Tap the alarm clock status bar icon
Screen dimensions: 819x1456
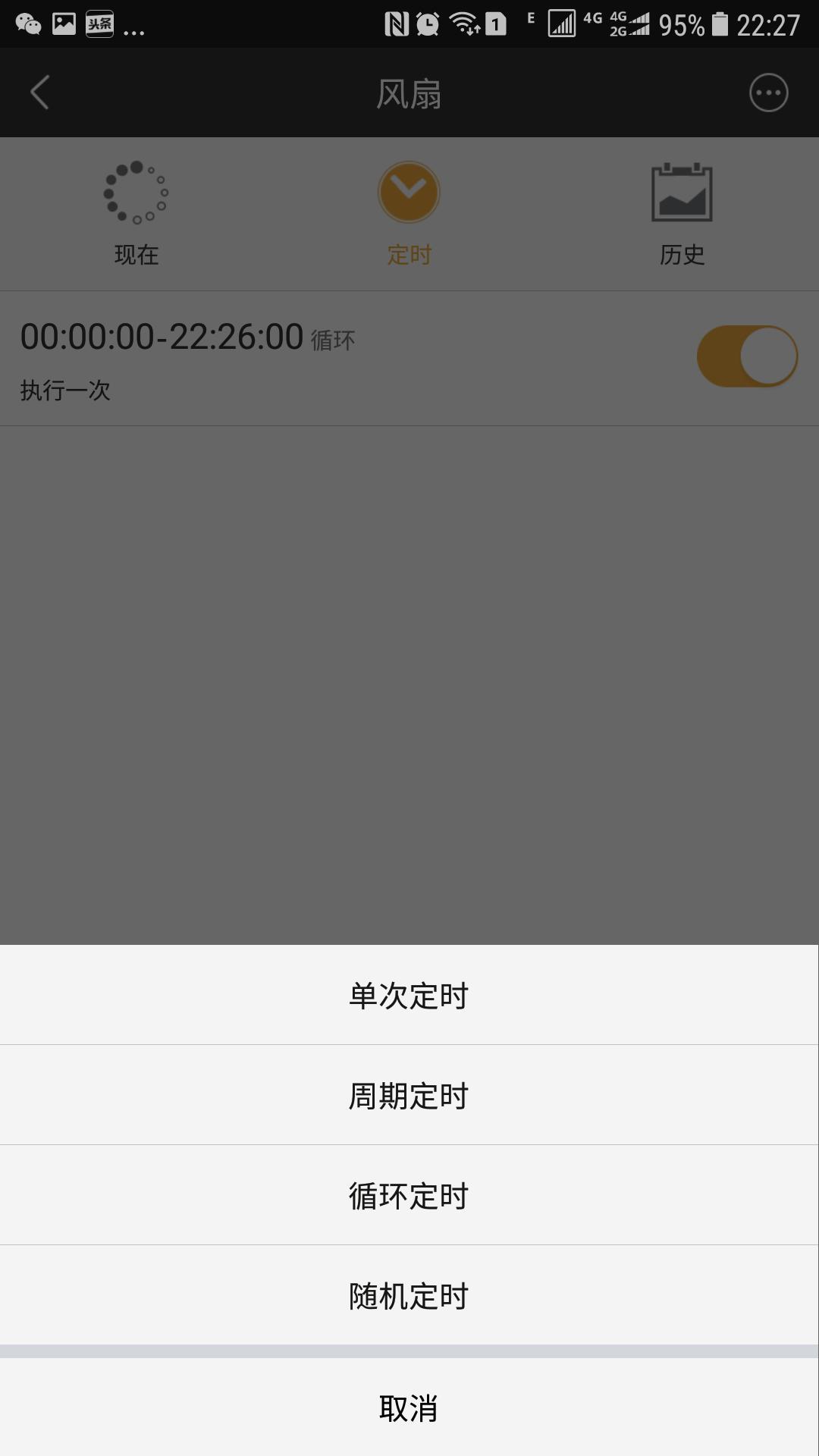[427, 23]
